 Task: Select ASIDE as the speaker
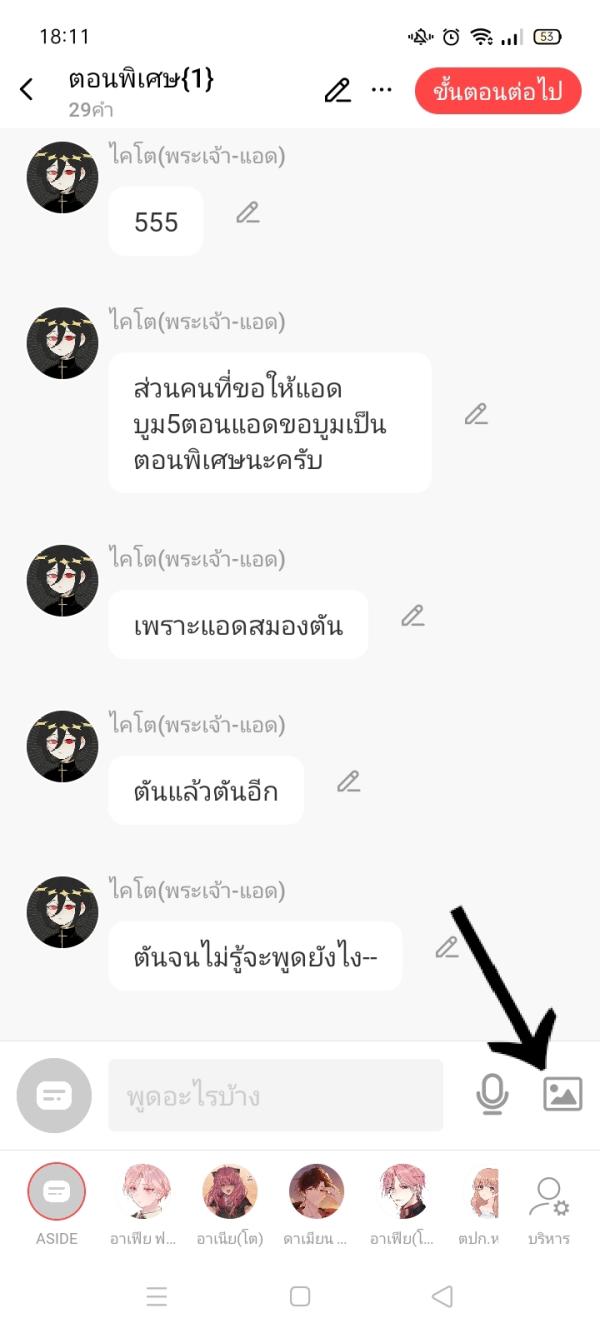(x=57, y=1191)
